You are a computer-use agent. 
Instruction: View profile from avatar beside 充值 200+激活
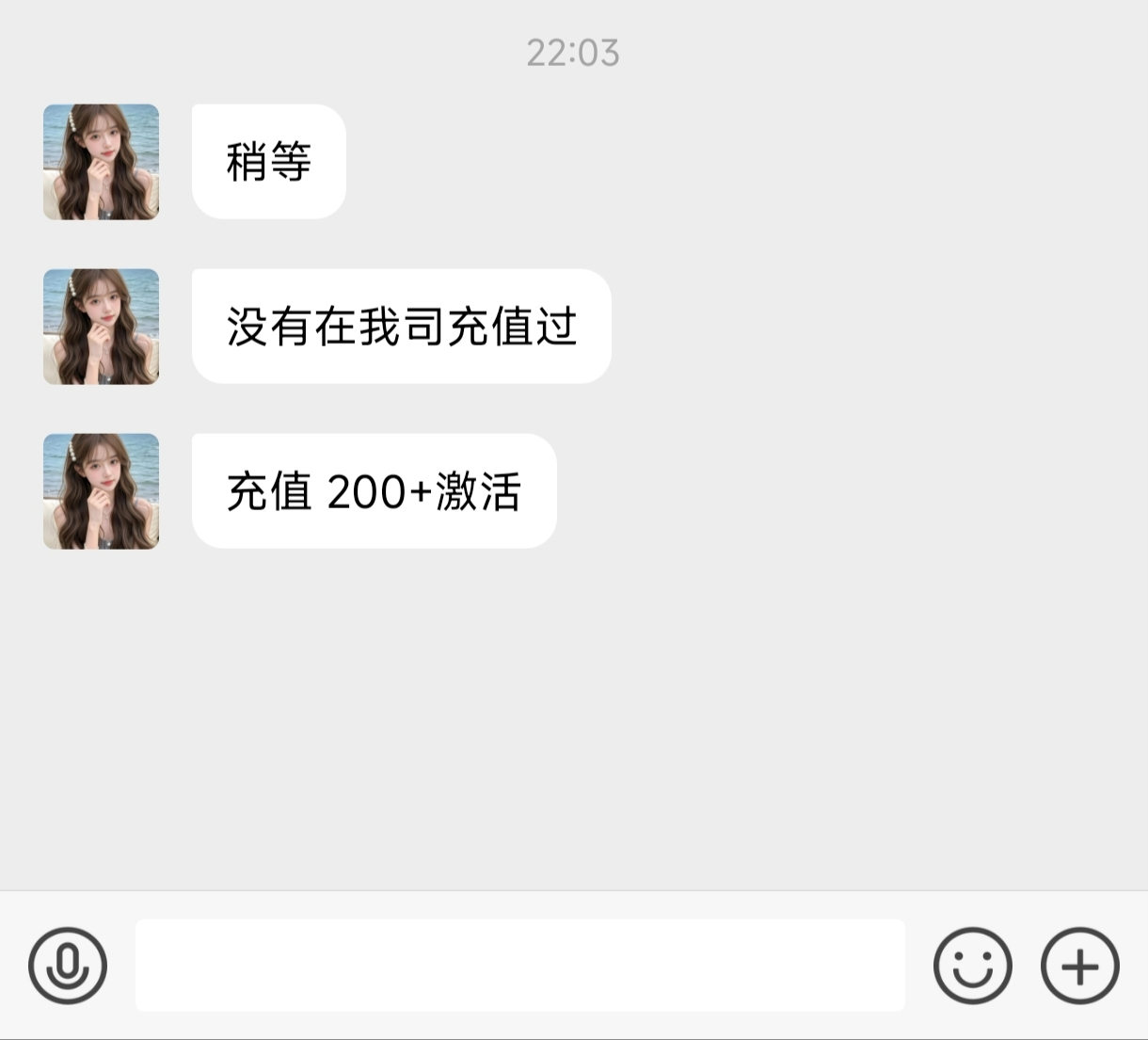pos(101,491)
